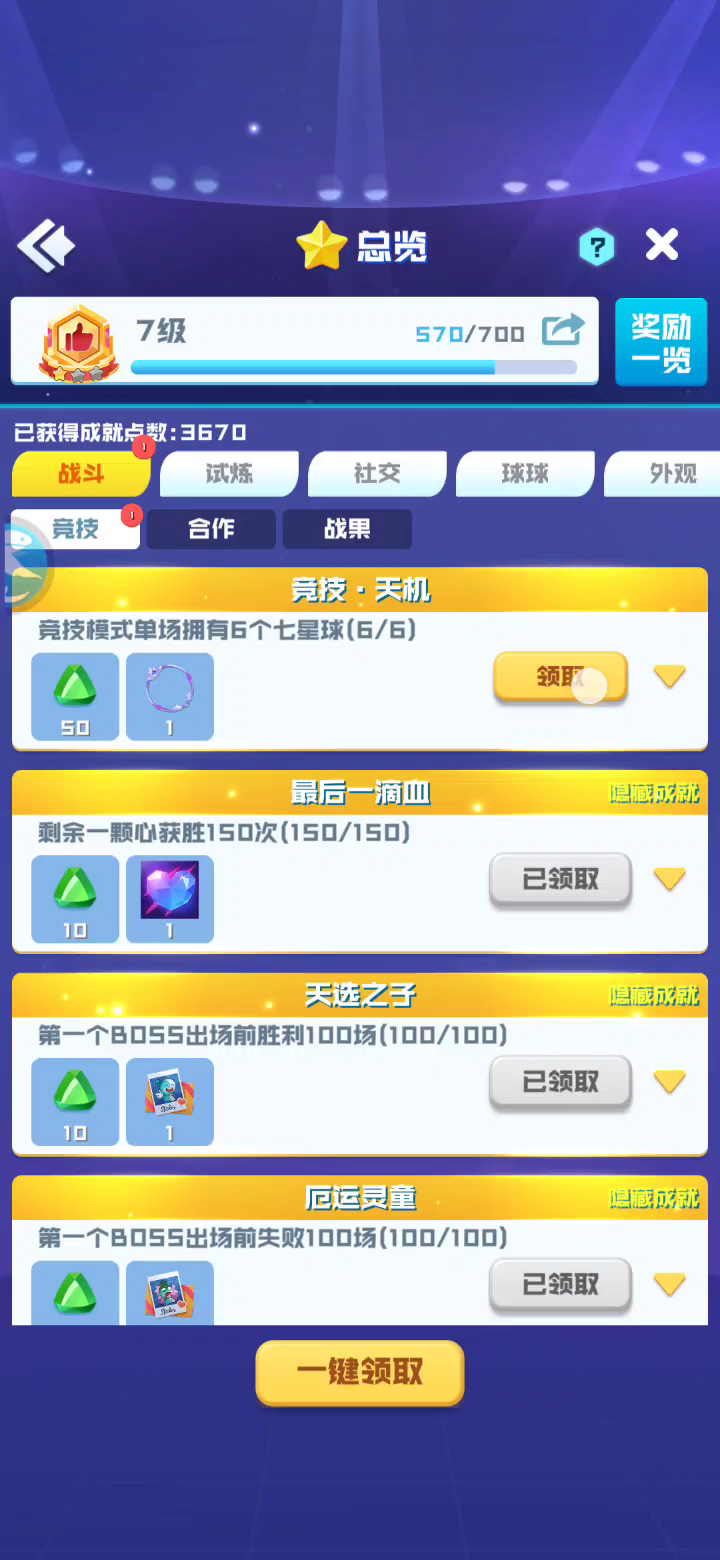Screen dimensions: 720x1560
Task: Switch to the 球球 tab
Action: (525, 474)
